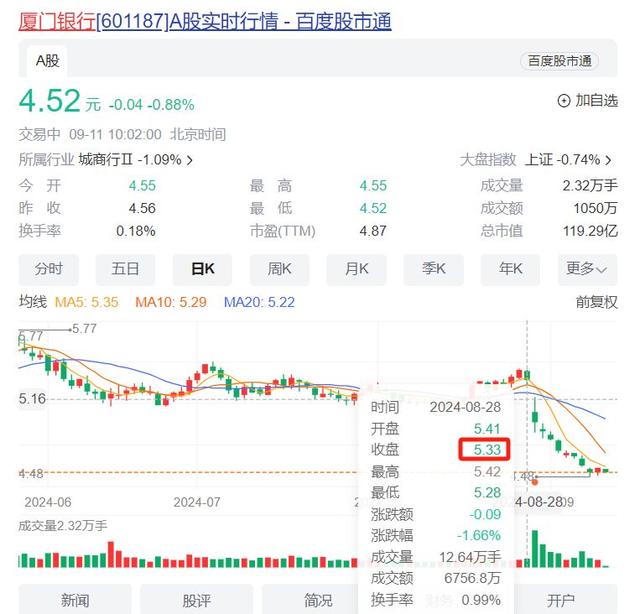The width and height of the screenshot is (640, 614).
Task: Select the A股 tab
Action: 46,61
